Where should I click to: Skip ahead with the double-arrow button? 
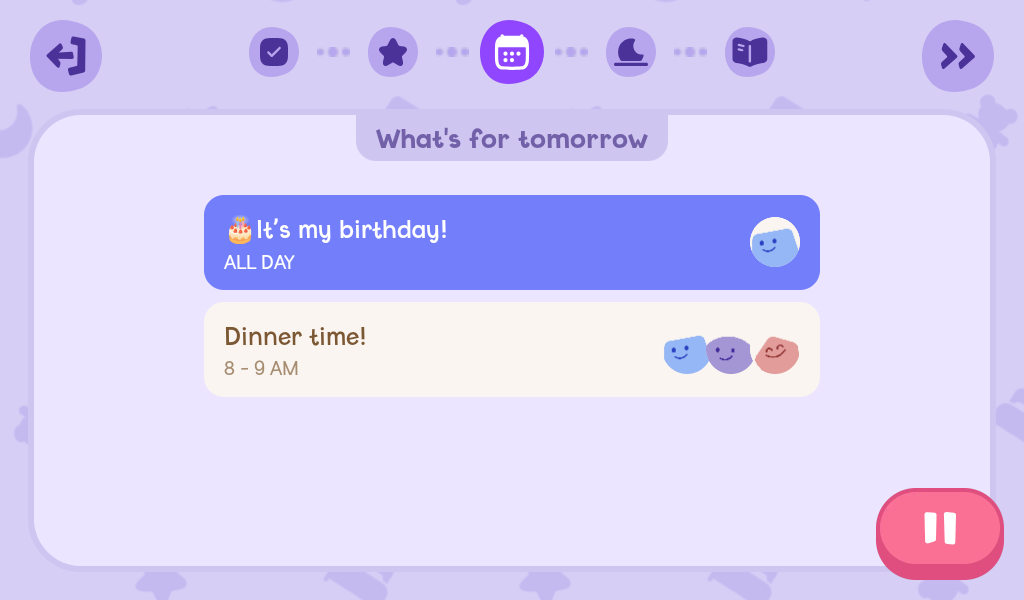coord(957,56)
